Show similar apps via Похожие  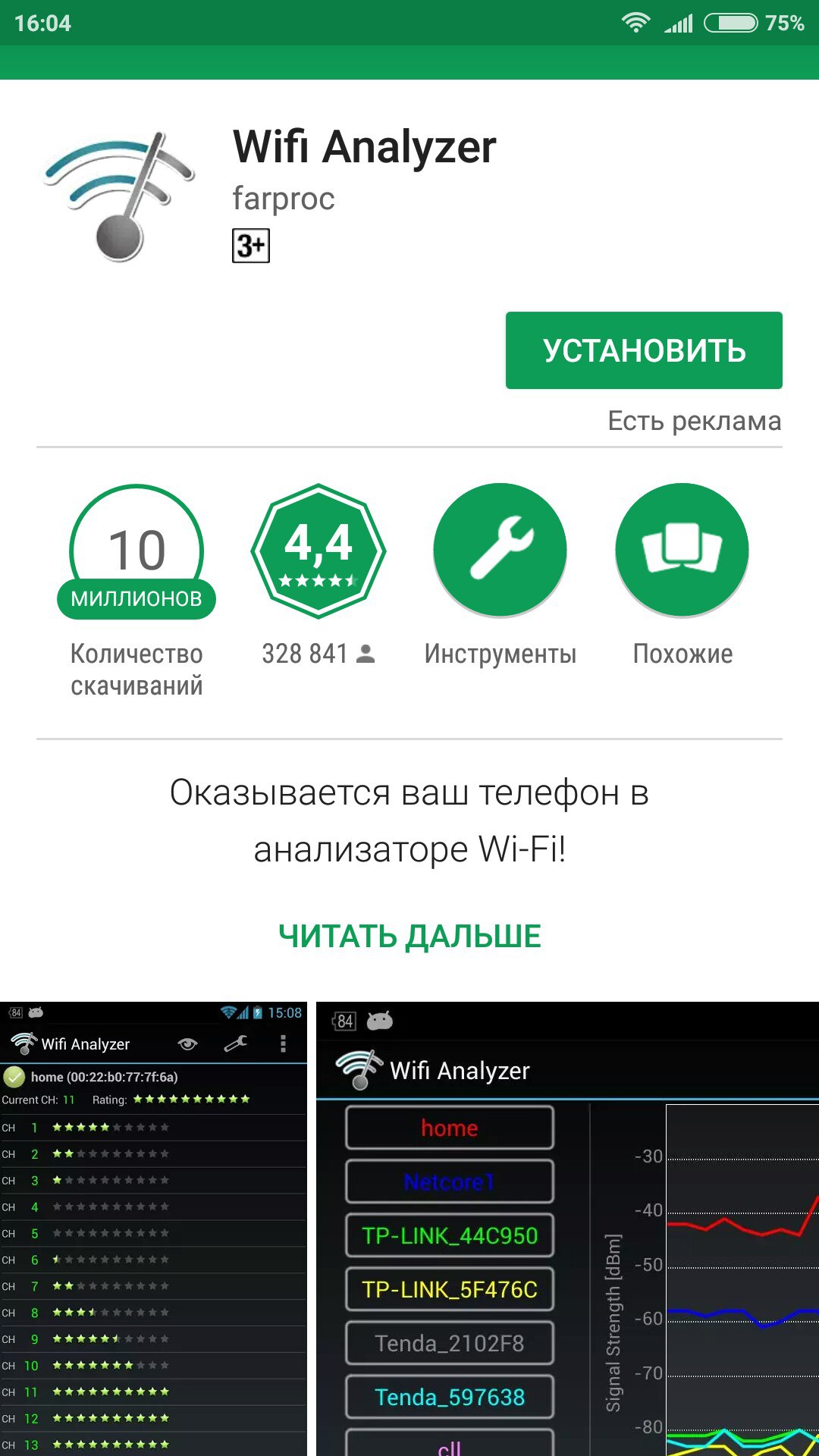[x=682, y=551]
